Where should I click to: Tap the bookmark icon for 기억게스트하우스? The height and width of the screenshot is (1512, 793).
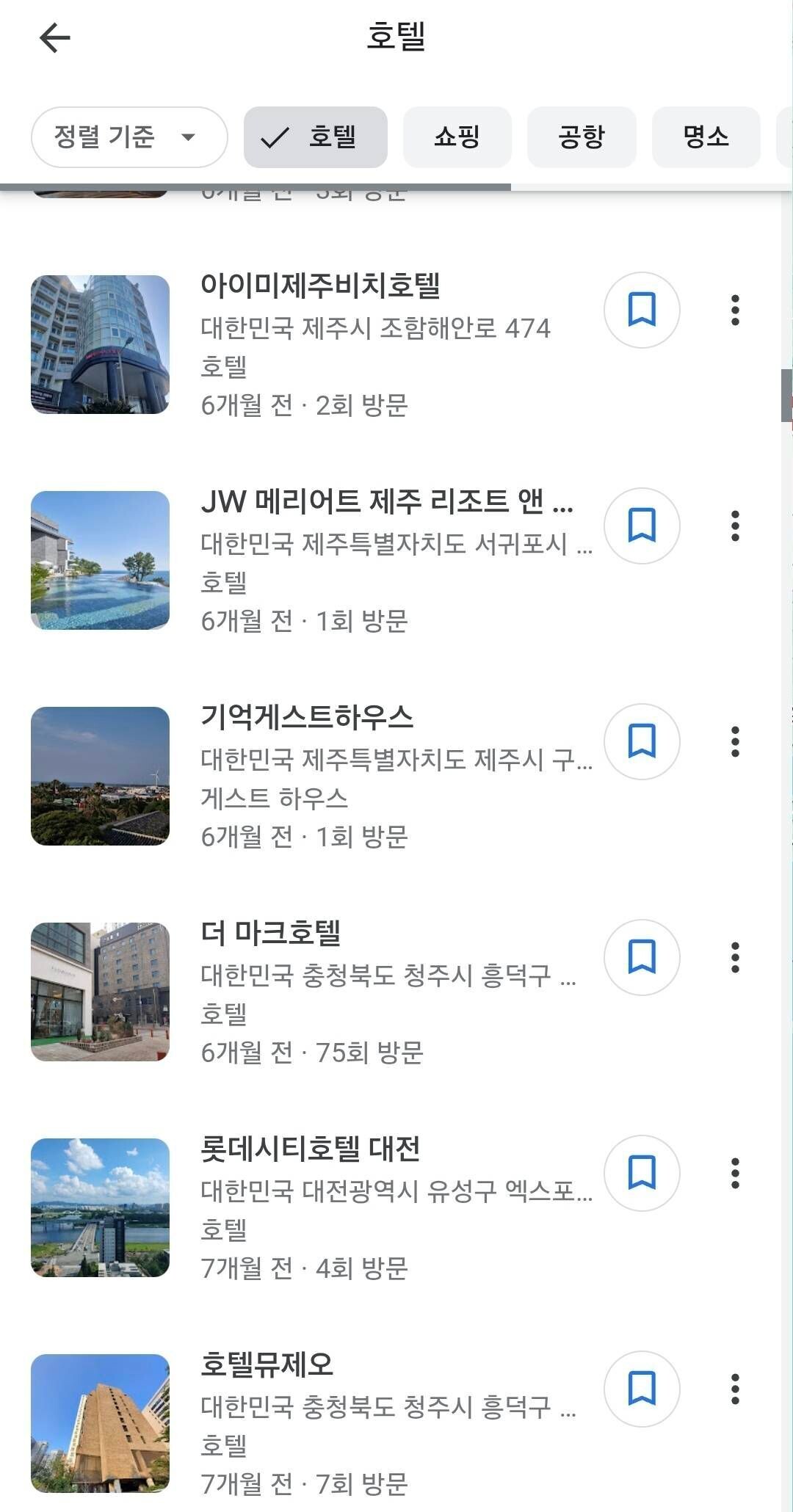point(642,743)
